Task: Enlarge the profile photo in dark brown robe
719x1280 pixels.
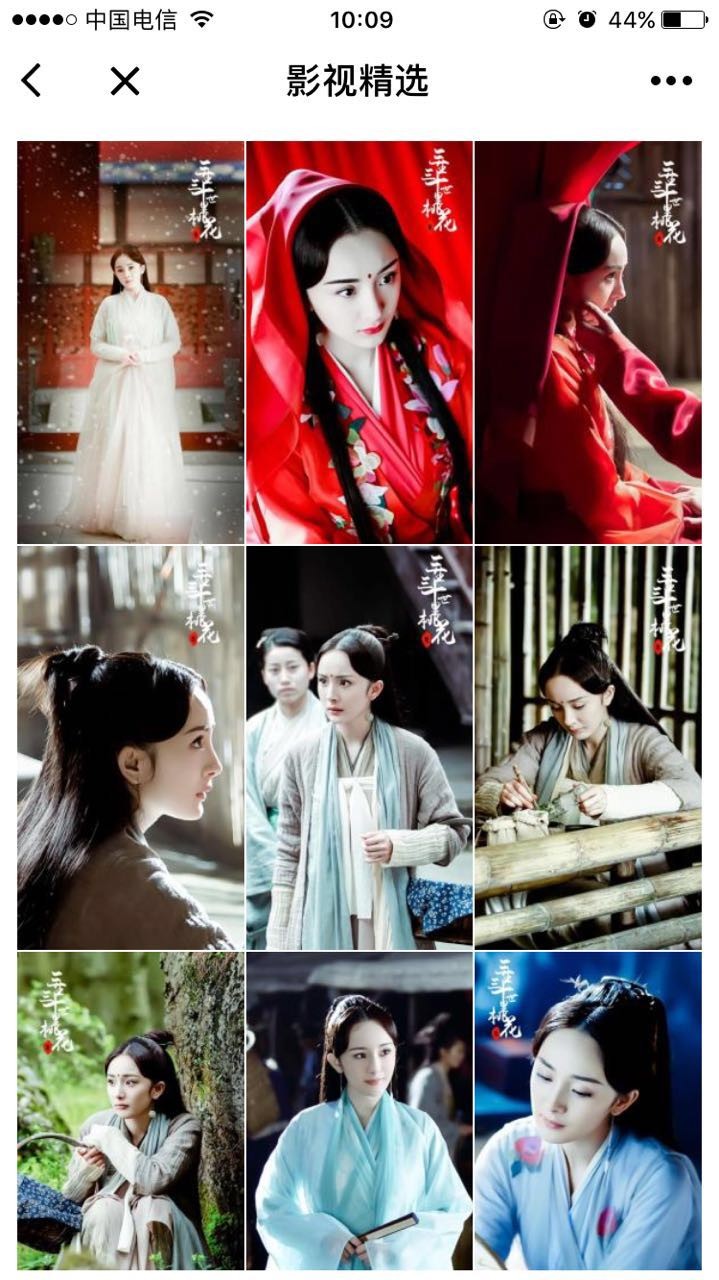Action: pos(130,747)
